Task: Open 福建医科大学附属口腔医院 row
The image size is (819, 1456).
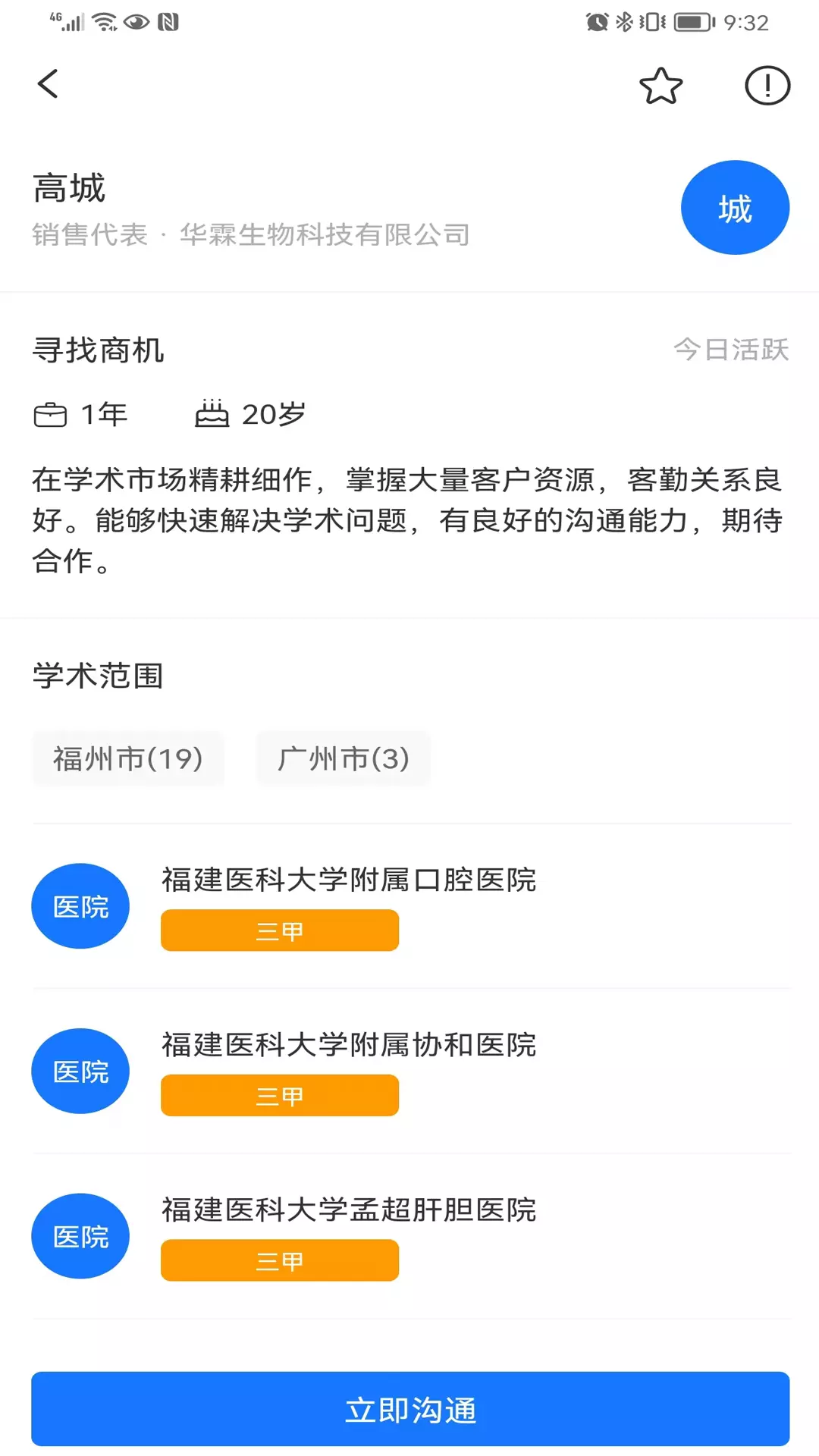Action: (x=411, y=906)
